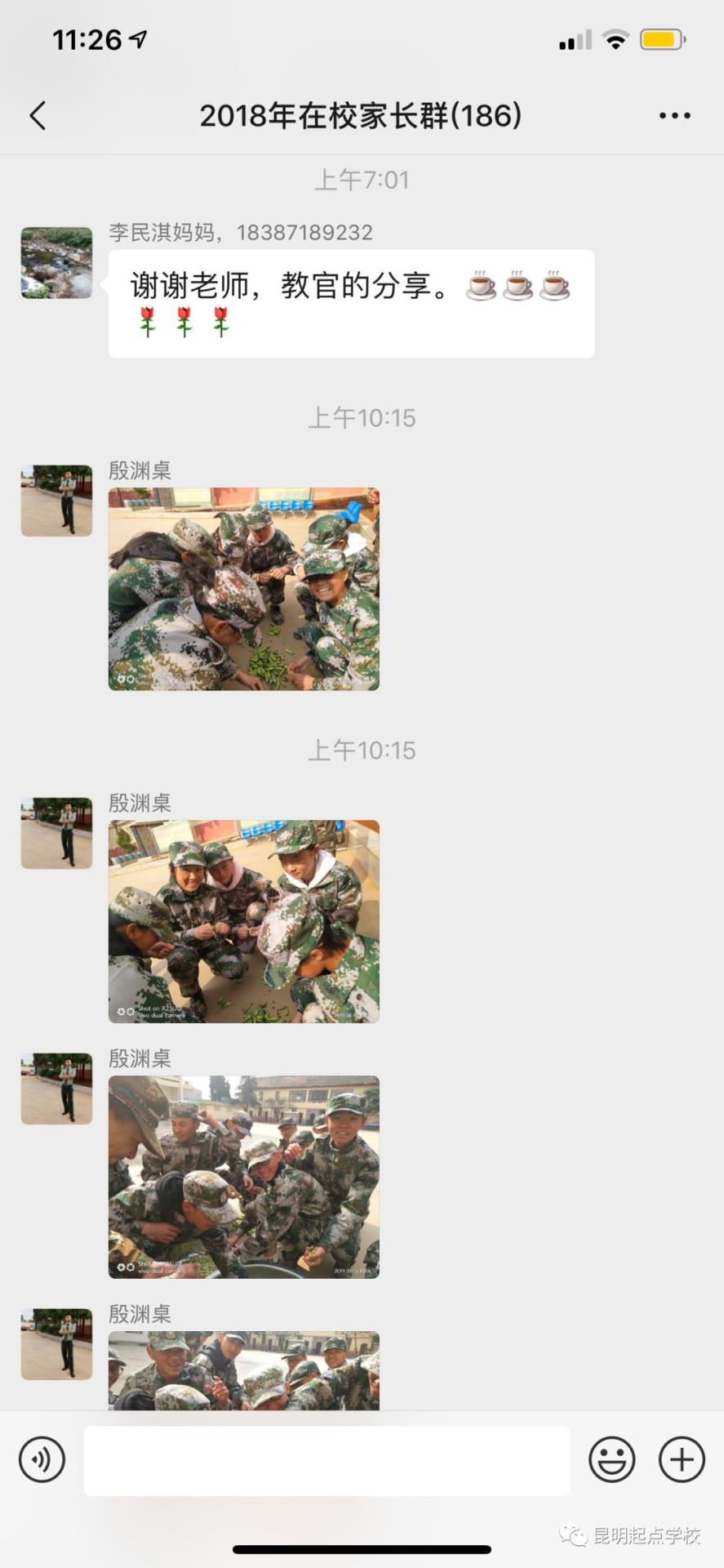Open the emoji picker
Screen dimensions: 724x1568
[x=611, y=1459]
